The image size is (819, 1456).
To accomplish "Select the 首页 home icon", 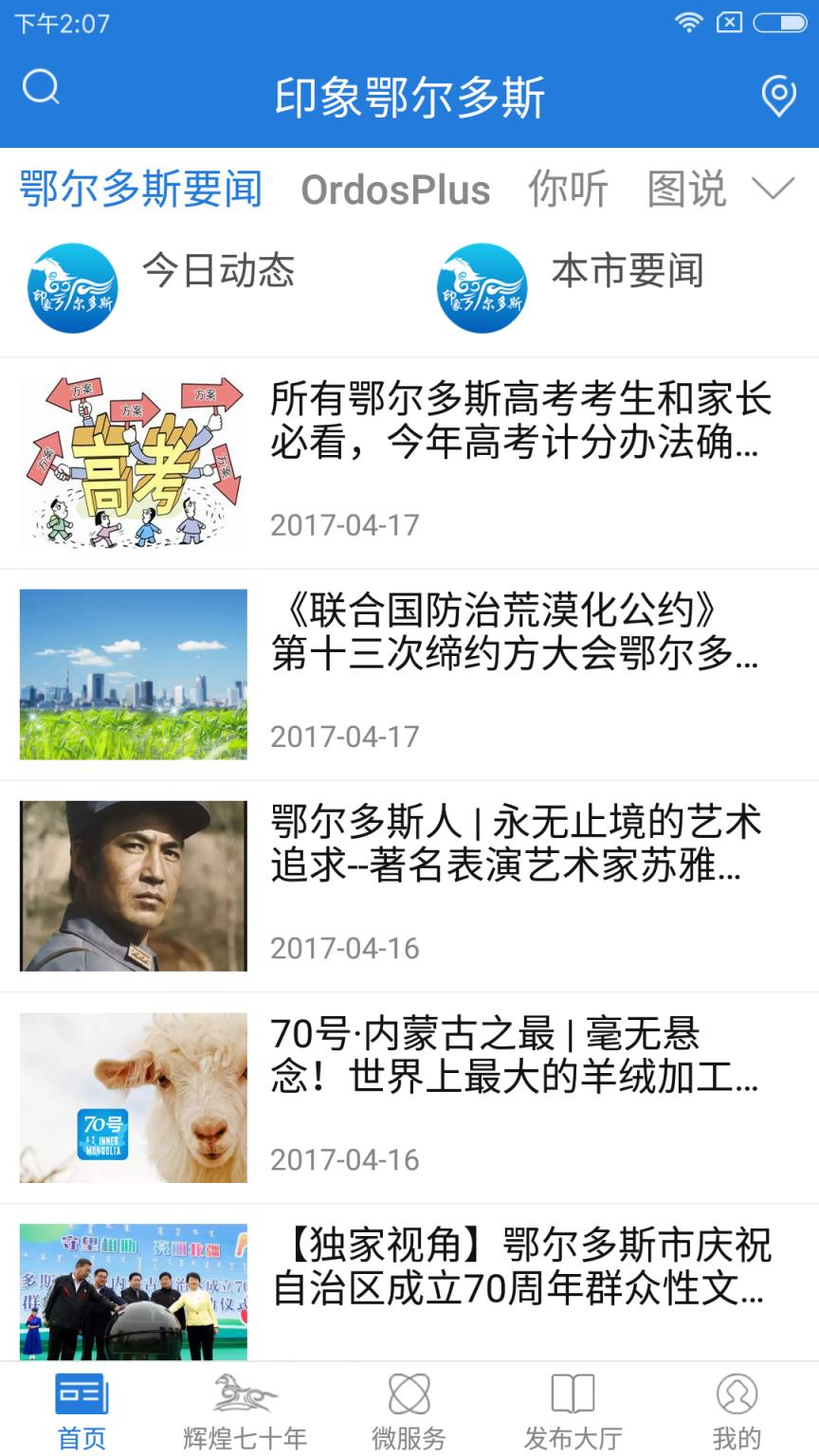I will pos(81,1410).
